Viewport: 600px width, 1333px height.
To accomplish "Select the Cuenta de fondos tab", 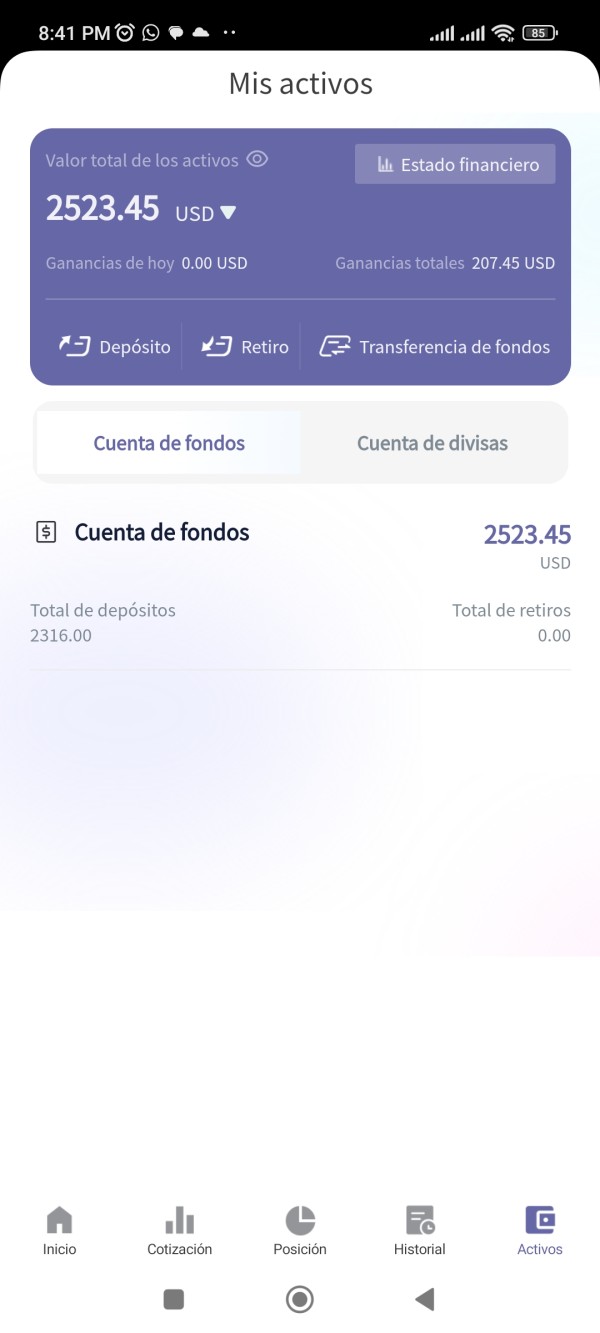I will tap(169, 443).
